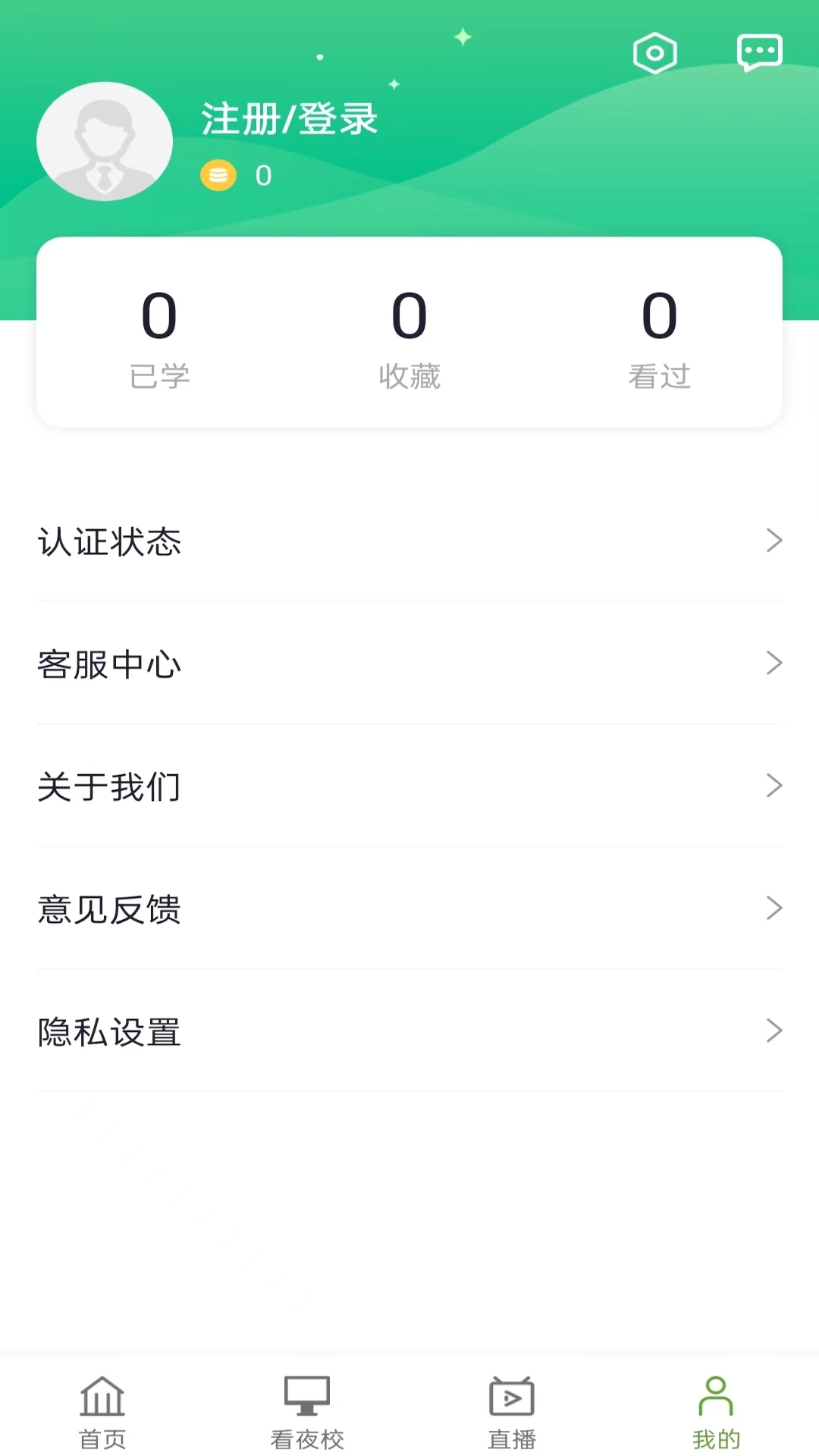This screenshot has width=819, height=1456.
Task: Click the coin balance icon
Action: (218, 174)
